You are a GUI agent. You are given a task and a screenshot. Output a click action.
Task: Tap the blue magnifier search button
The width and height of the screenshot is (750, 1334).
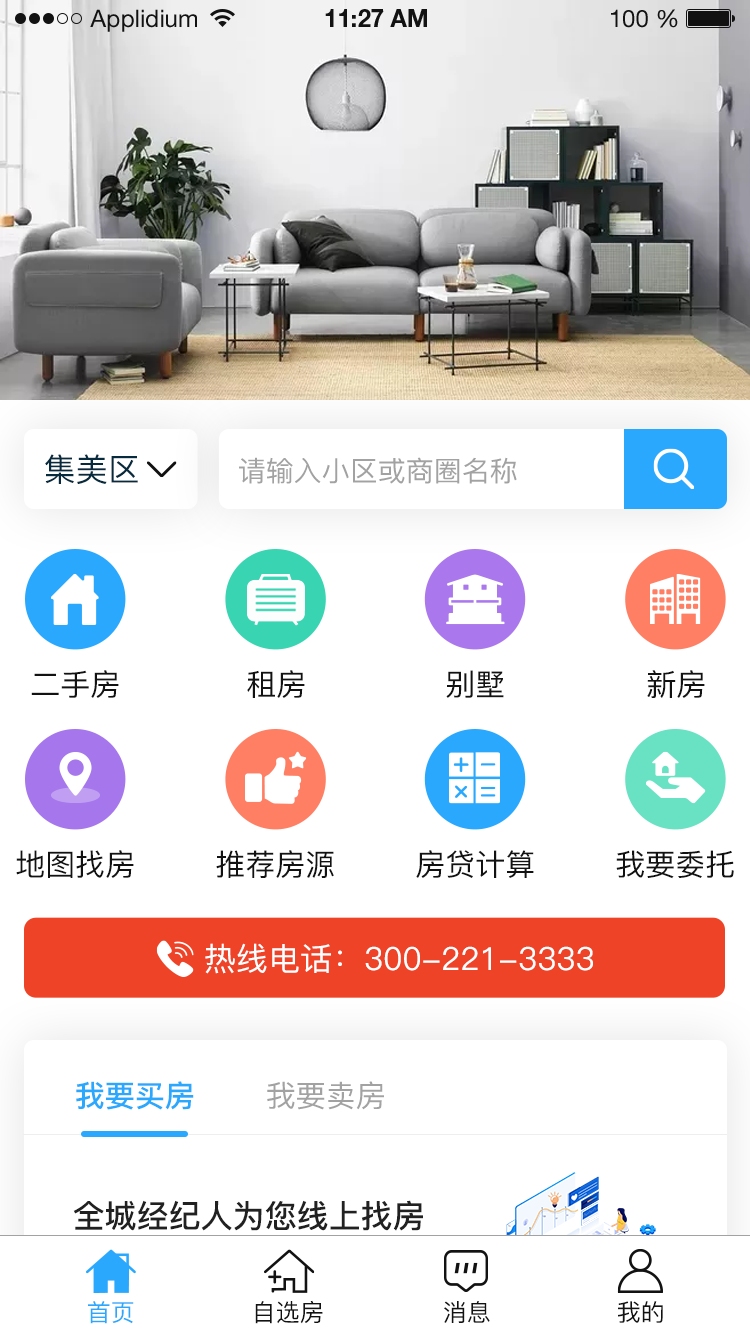point(675,469)
